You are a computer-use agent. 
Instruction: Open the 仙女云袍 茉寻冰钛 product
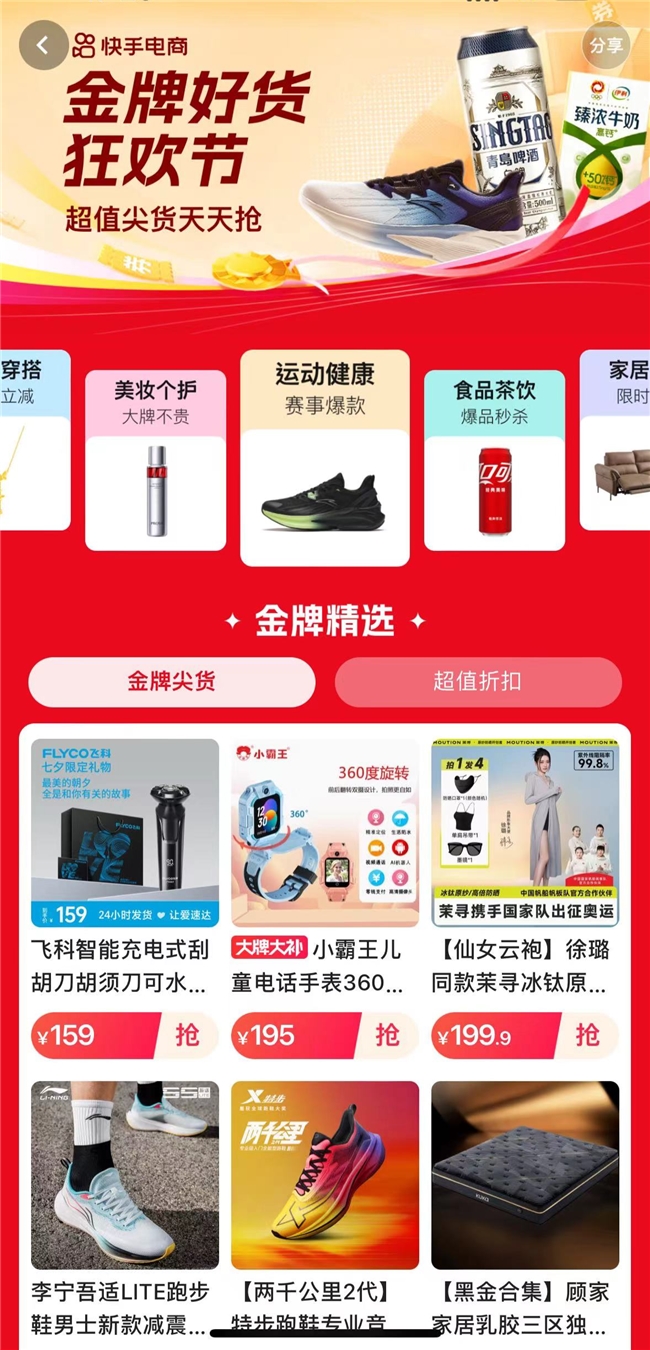pyautogui.click(x=525, y=833)
